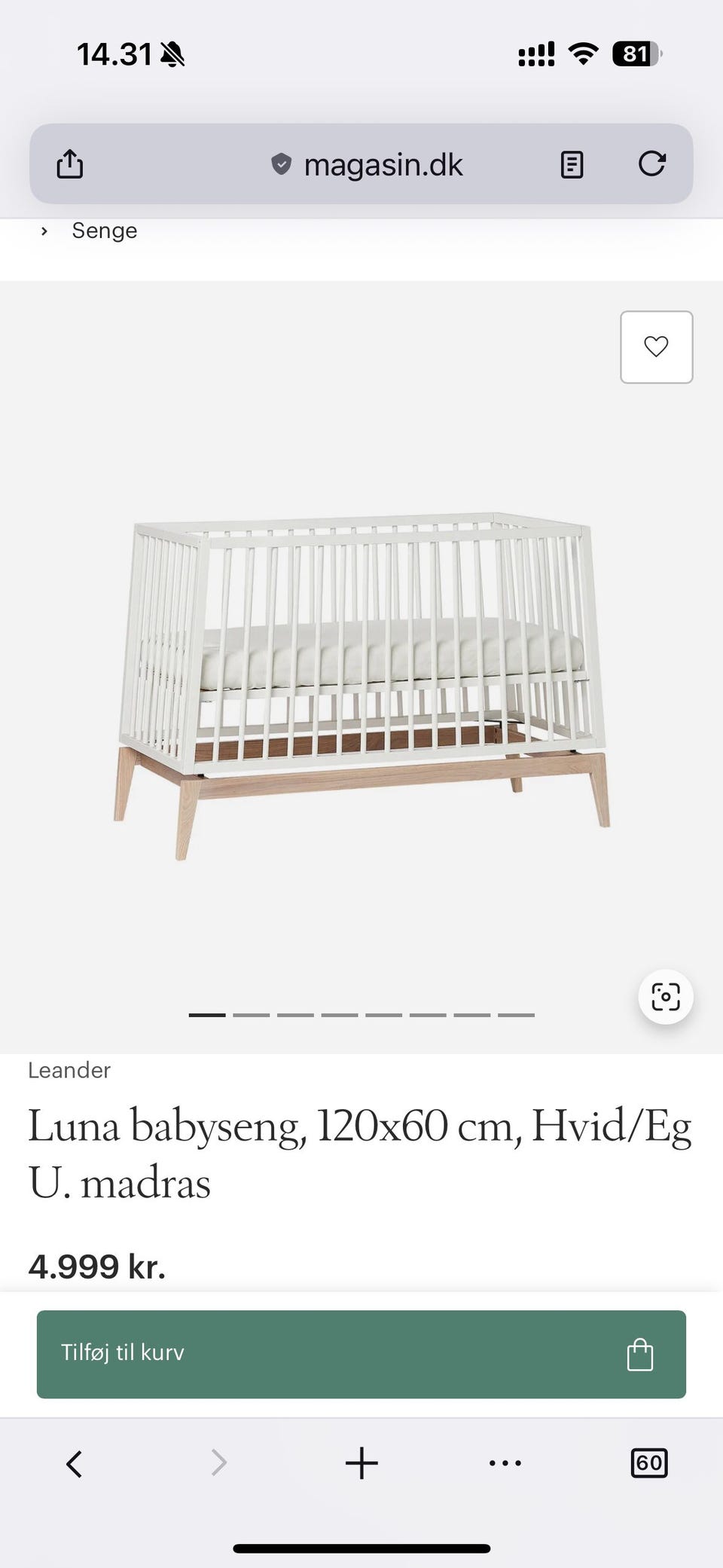This screenshot has height=1568, width=723.
Task: Share this page from the address bar
Action: click(70, 164)
